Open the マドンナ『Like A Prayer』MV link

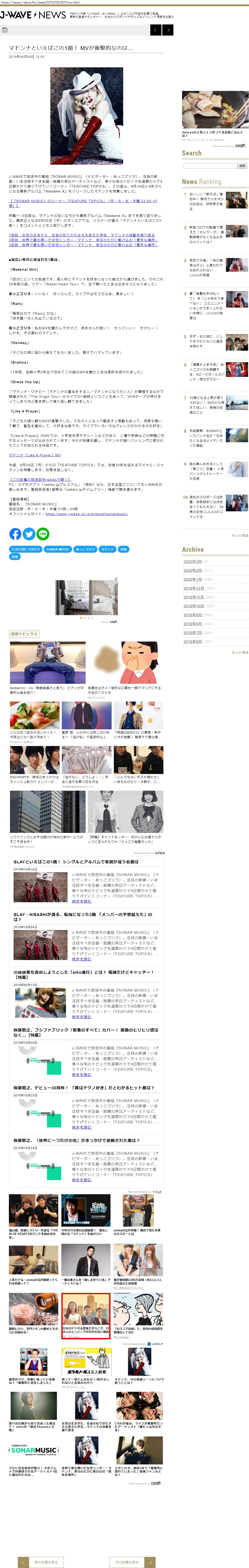[x=35, y=455]
